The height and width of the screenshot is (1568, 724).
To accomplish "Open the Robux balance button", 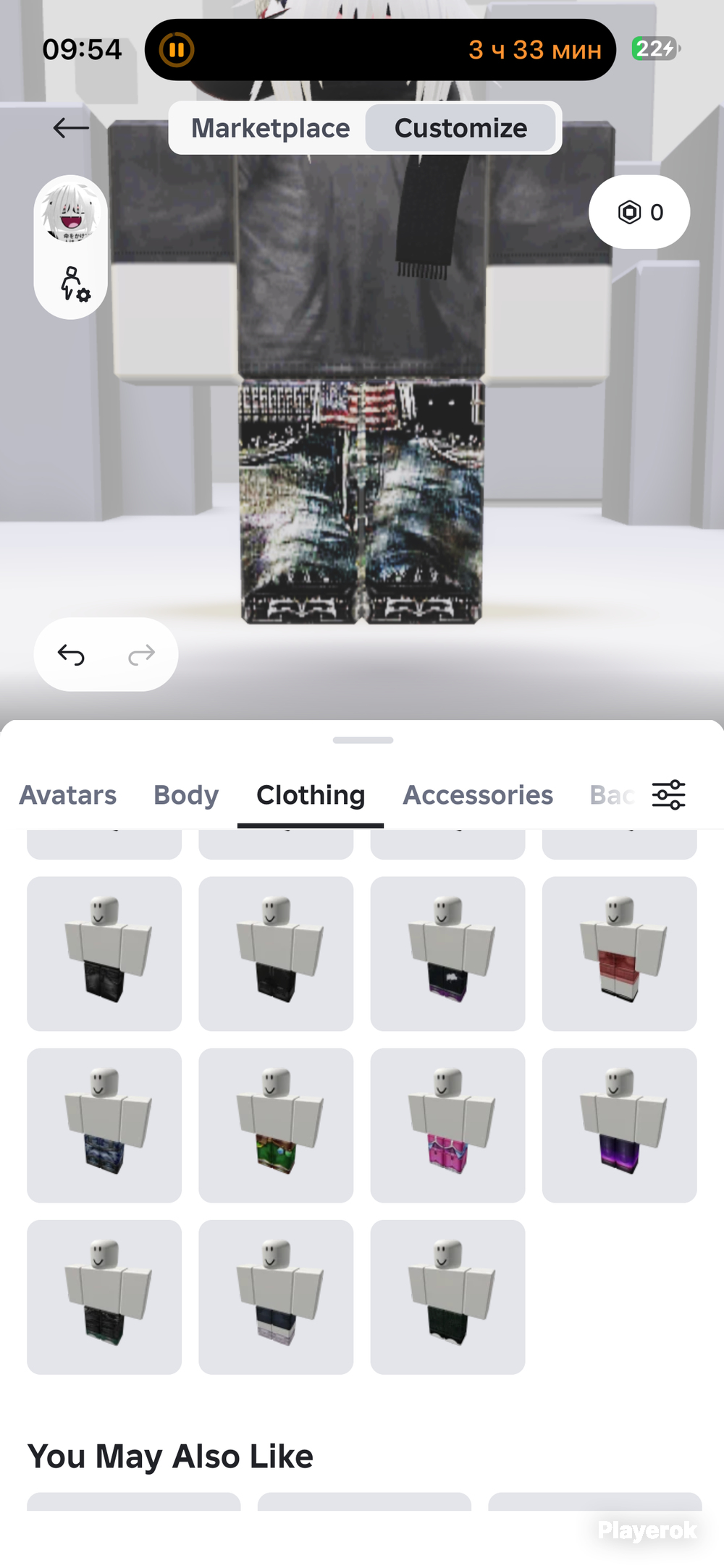I will (x=639, y=212).
